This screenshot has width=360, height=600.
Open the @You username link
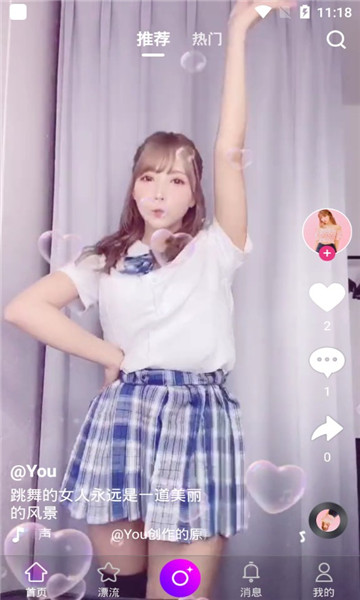tap(33, 471)
